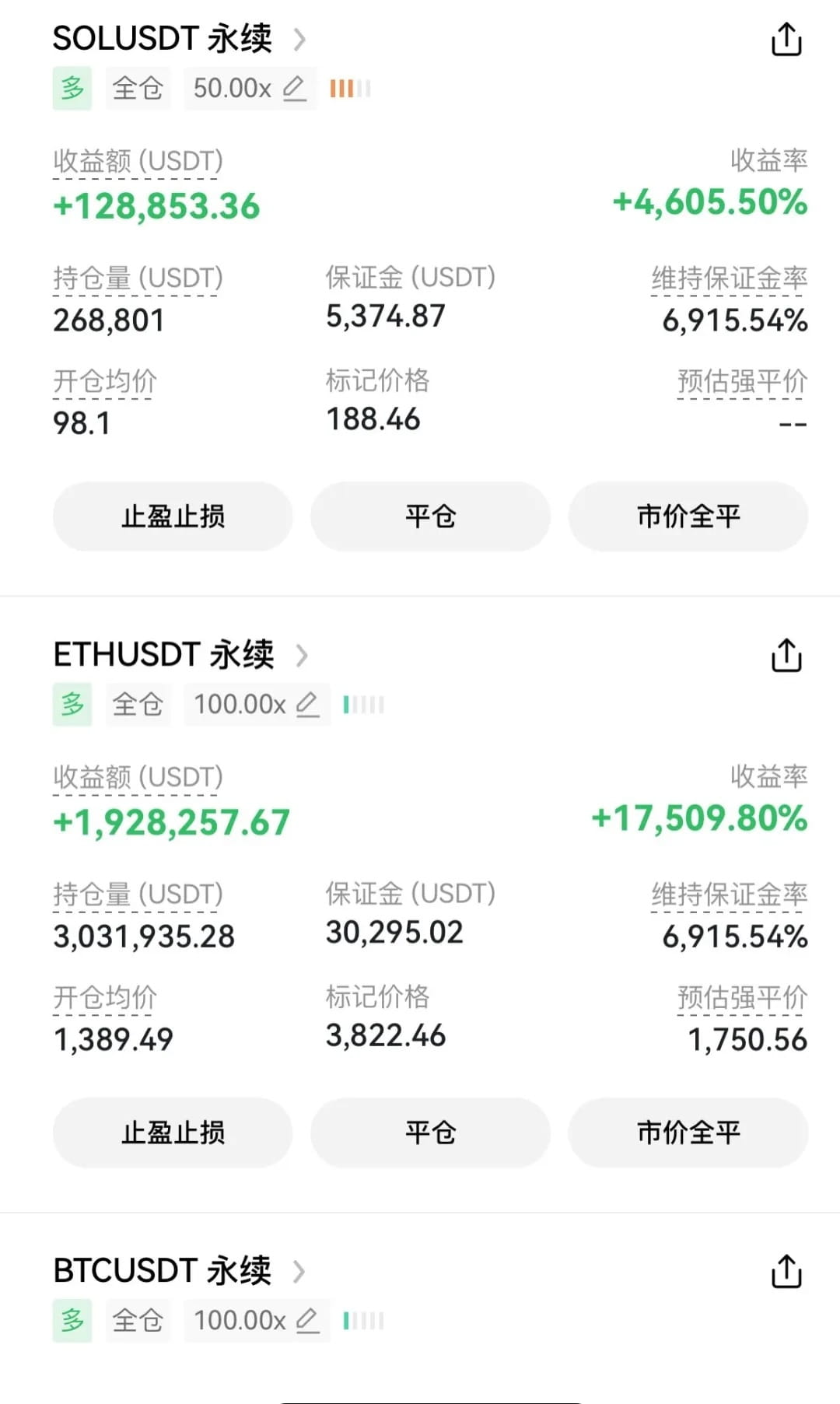Edit the ETHUSDT 100.00x leverage
The height and width of the screenshot is (1404, 840).
(257, 704)
